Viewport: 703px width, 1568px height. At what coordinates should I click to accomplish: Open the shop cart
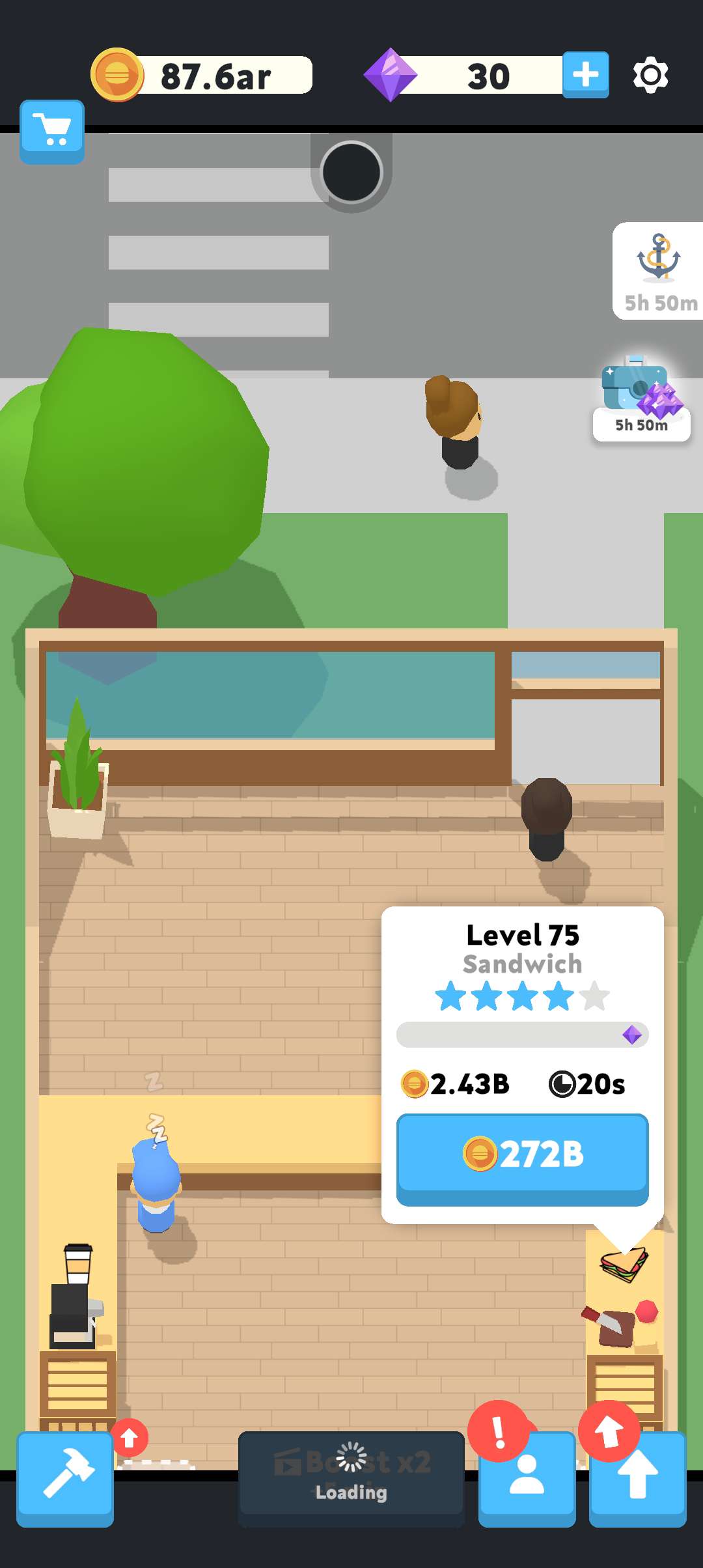pyautogui.click(x=52, y=131)
